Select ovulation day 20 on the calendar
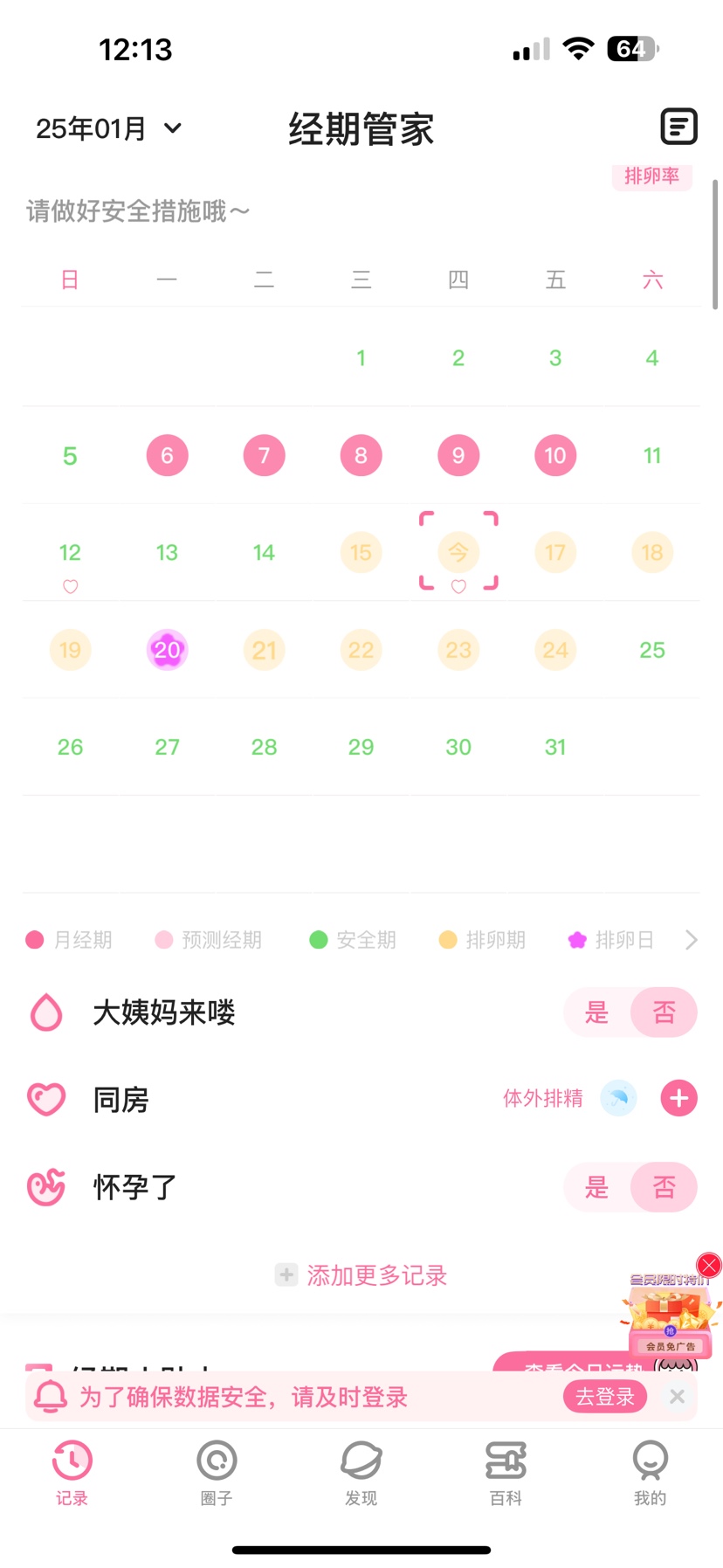This screenshot has width=723, height=1568. click(x=167, y=650)
